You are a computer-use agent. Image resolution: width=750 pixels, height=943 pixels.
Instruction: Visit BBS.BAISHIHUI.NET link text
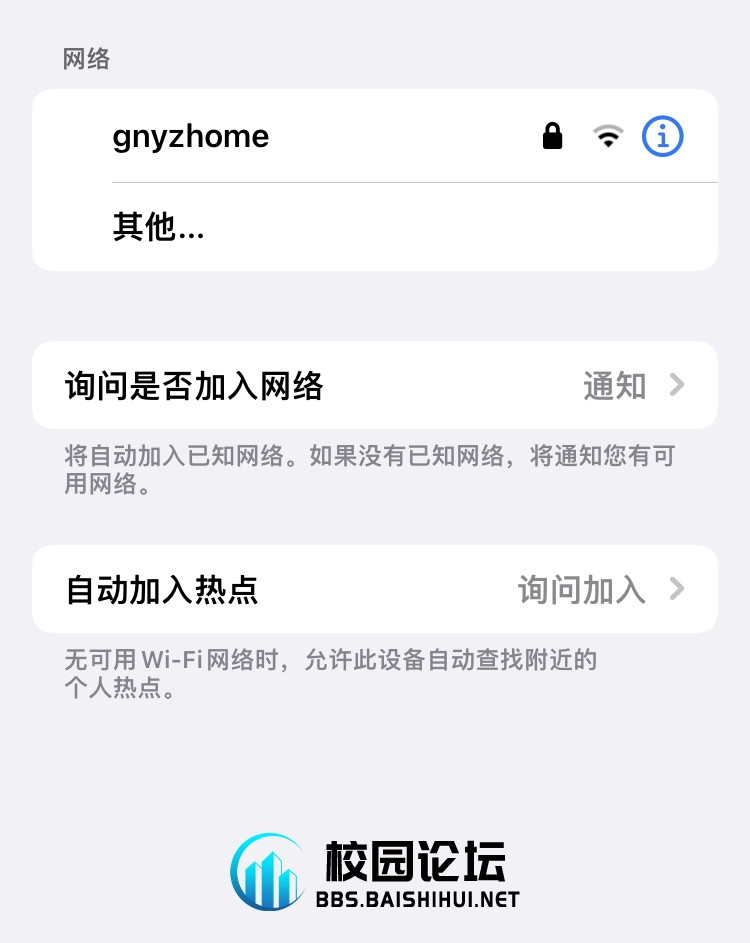[418, 899]
